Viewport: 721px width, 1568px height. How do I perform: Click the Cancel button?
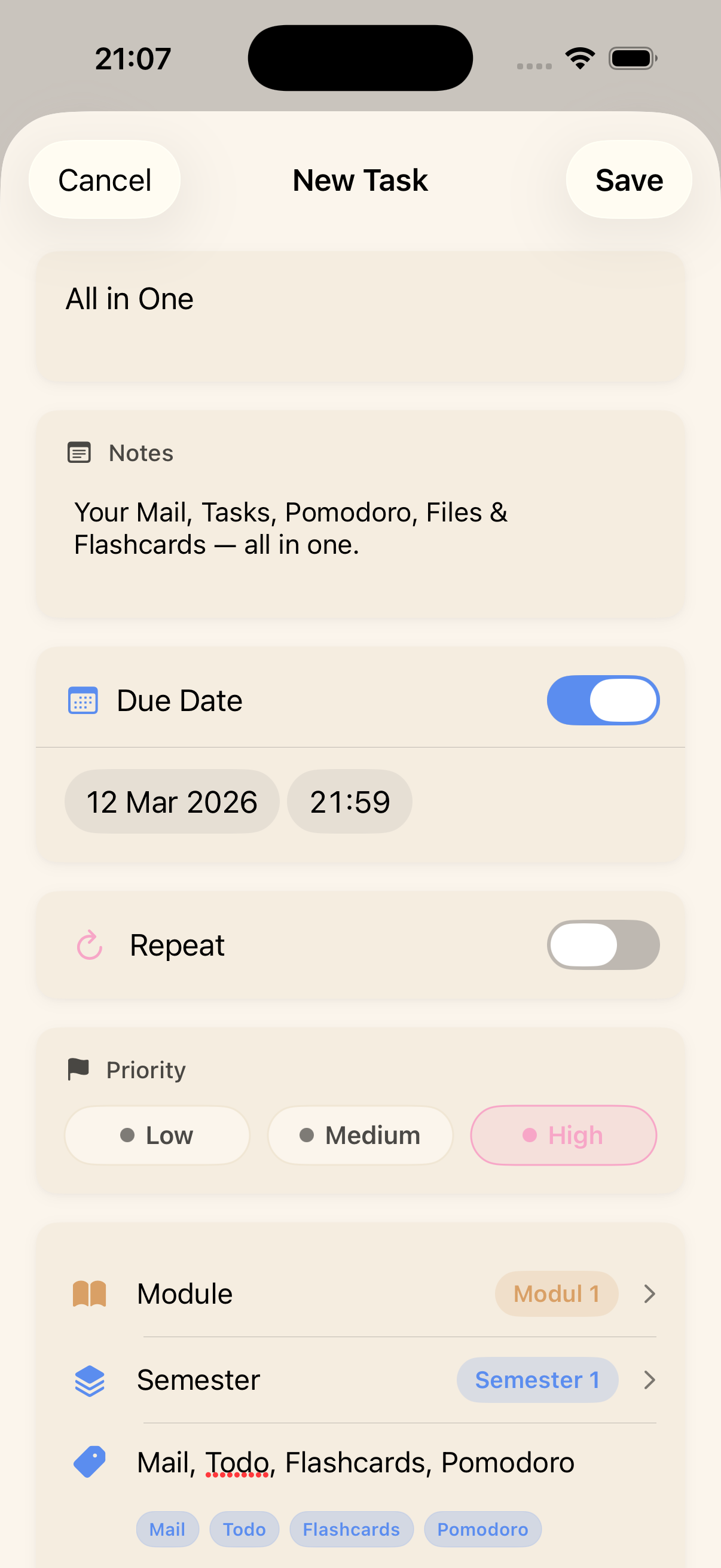104,179
